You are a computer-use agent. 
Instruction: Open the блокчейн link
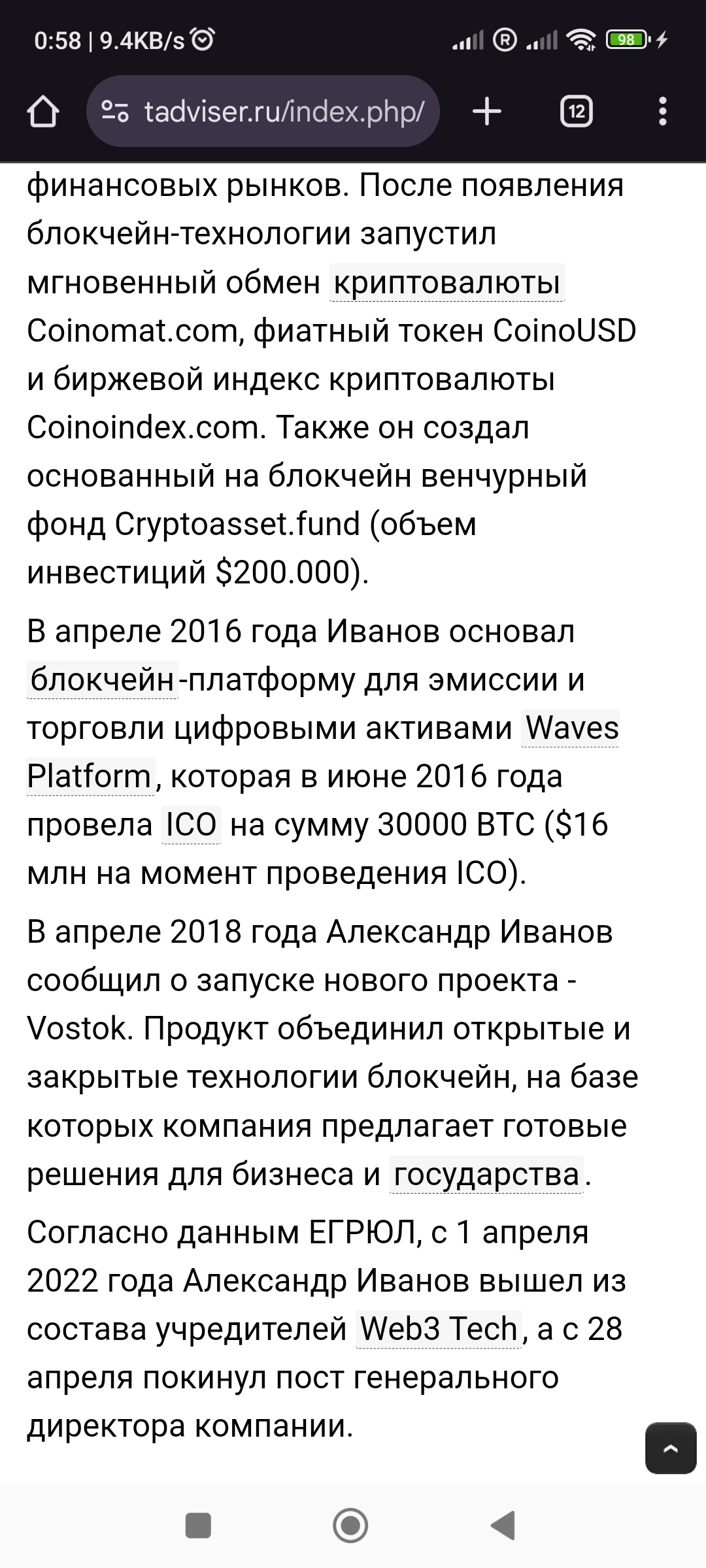[103, 679]
